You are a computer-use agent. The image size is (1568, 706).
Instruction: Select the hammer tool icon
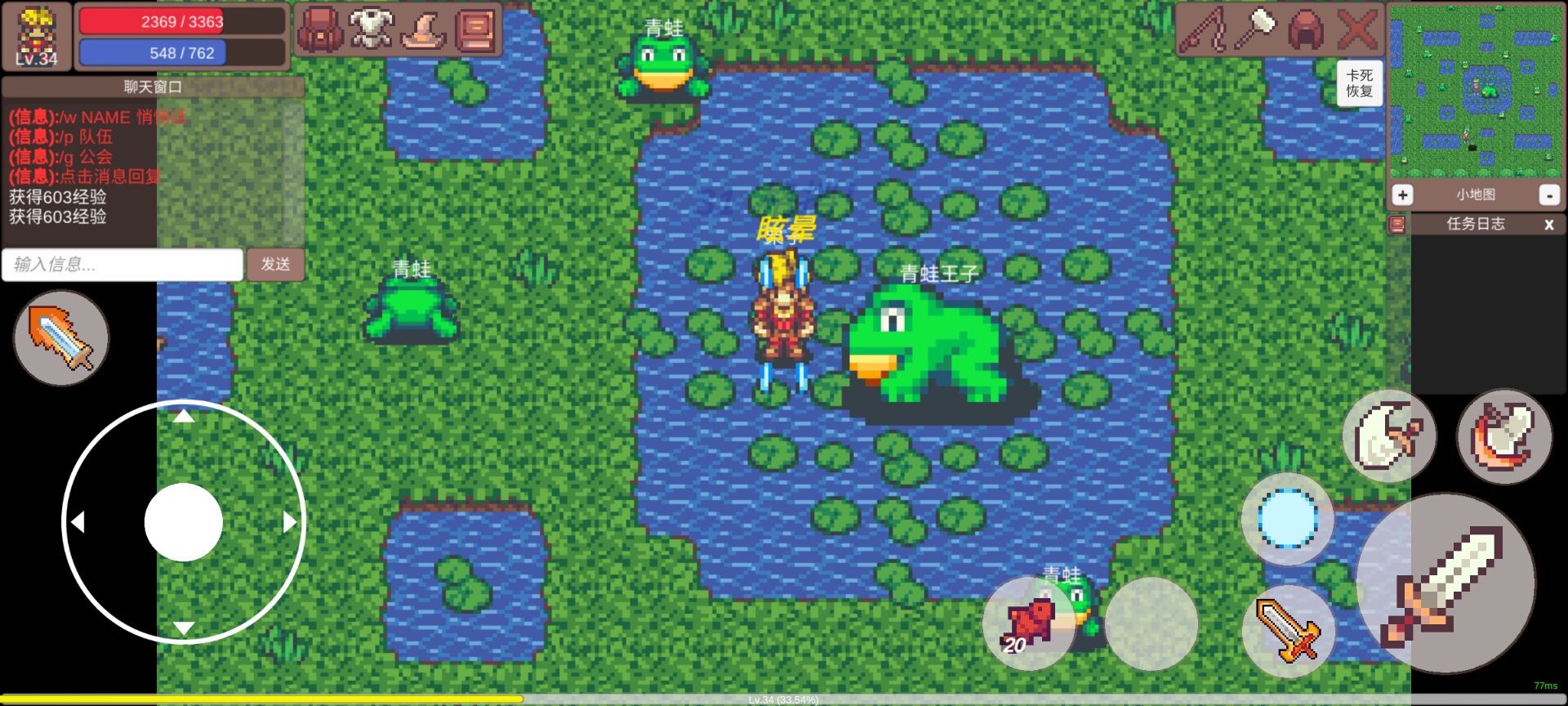pos(1255,30)
